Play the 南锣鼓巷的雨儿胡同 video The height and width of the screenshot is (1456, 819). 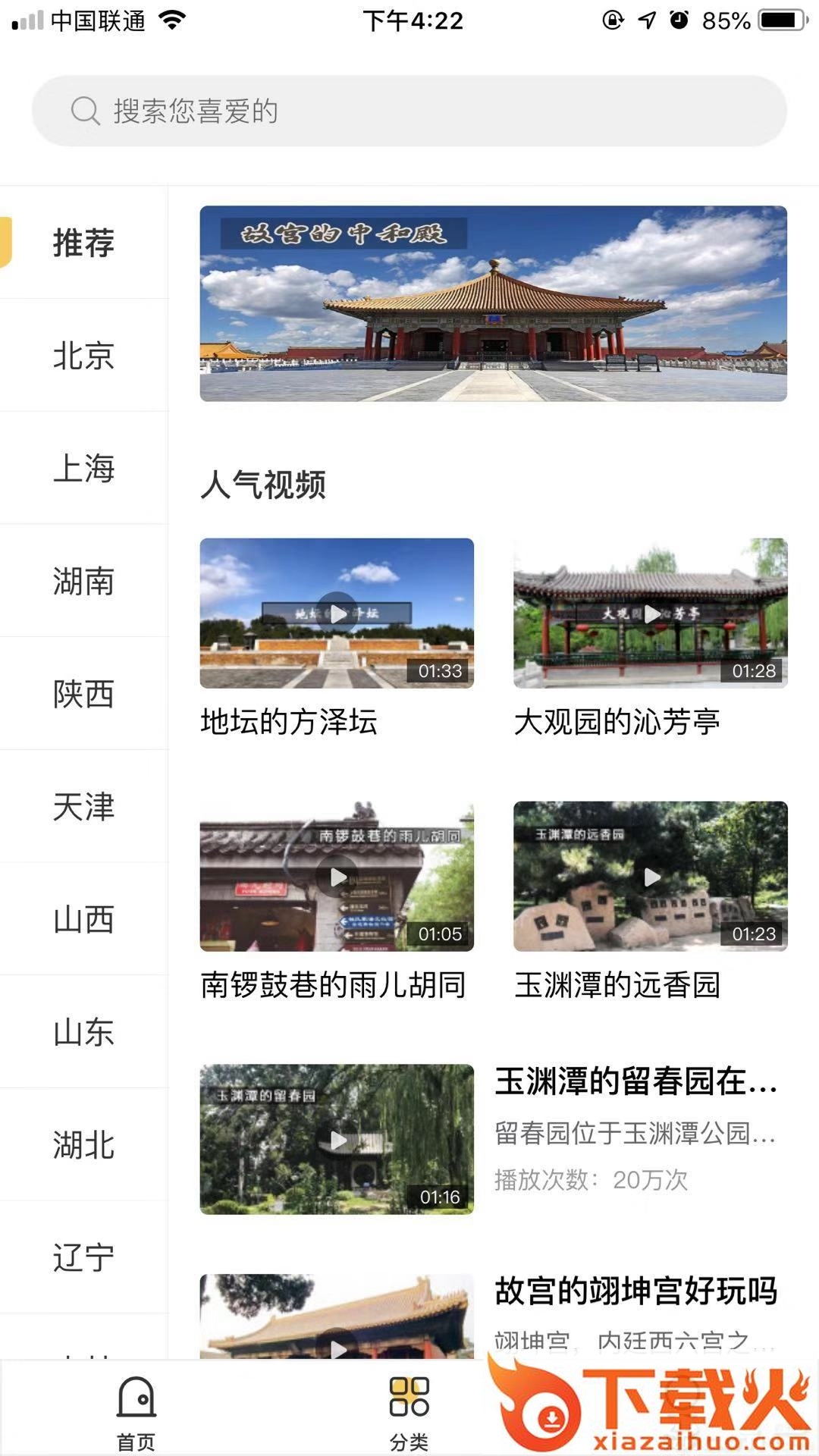337,877
